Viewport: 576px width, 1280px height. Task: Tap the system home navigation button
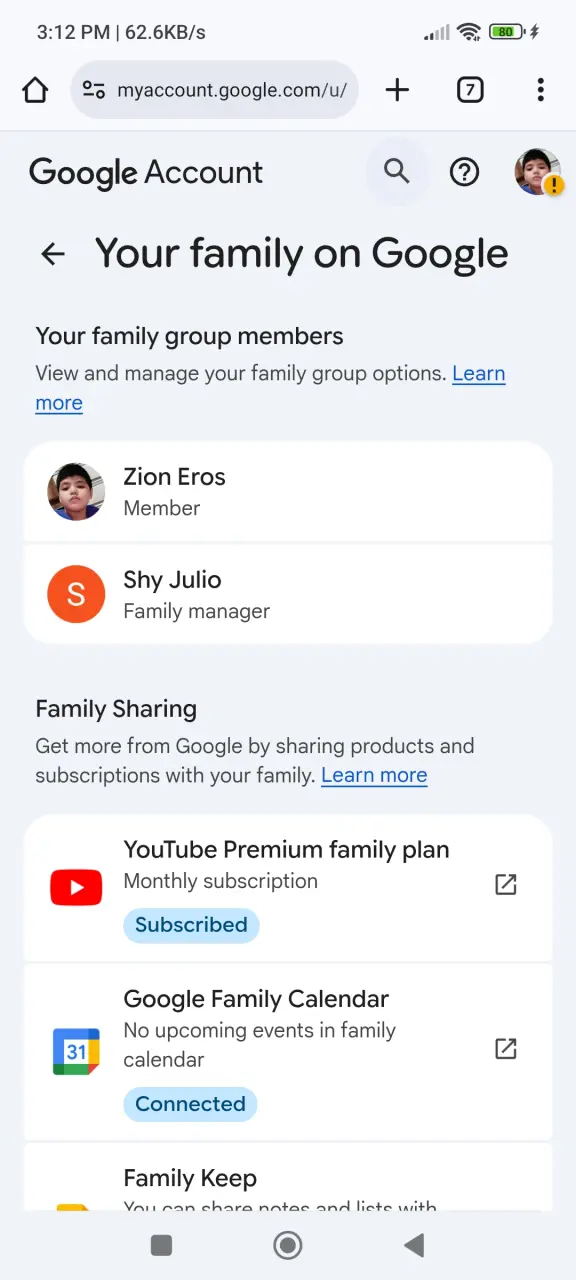click(x=288, y=1245)
